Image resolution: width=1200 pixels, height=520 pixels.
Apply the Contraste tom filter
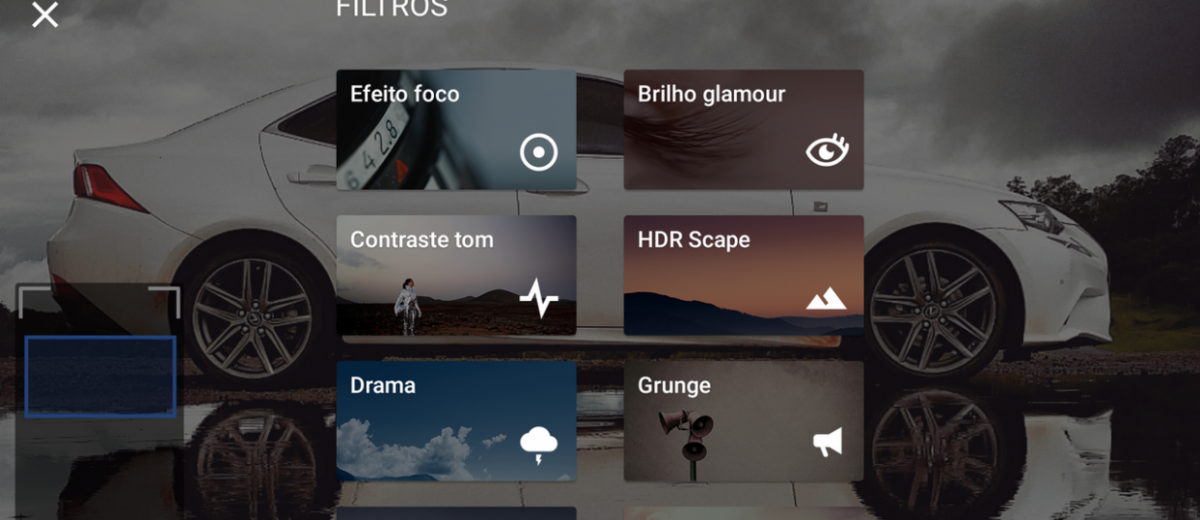tap(456, 275)
